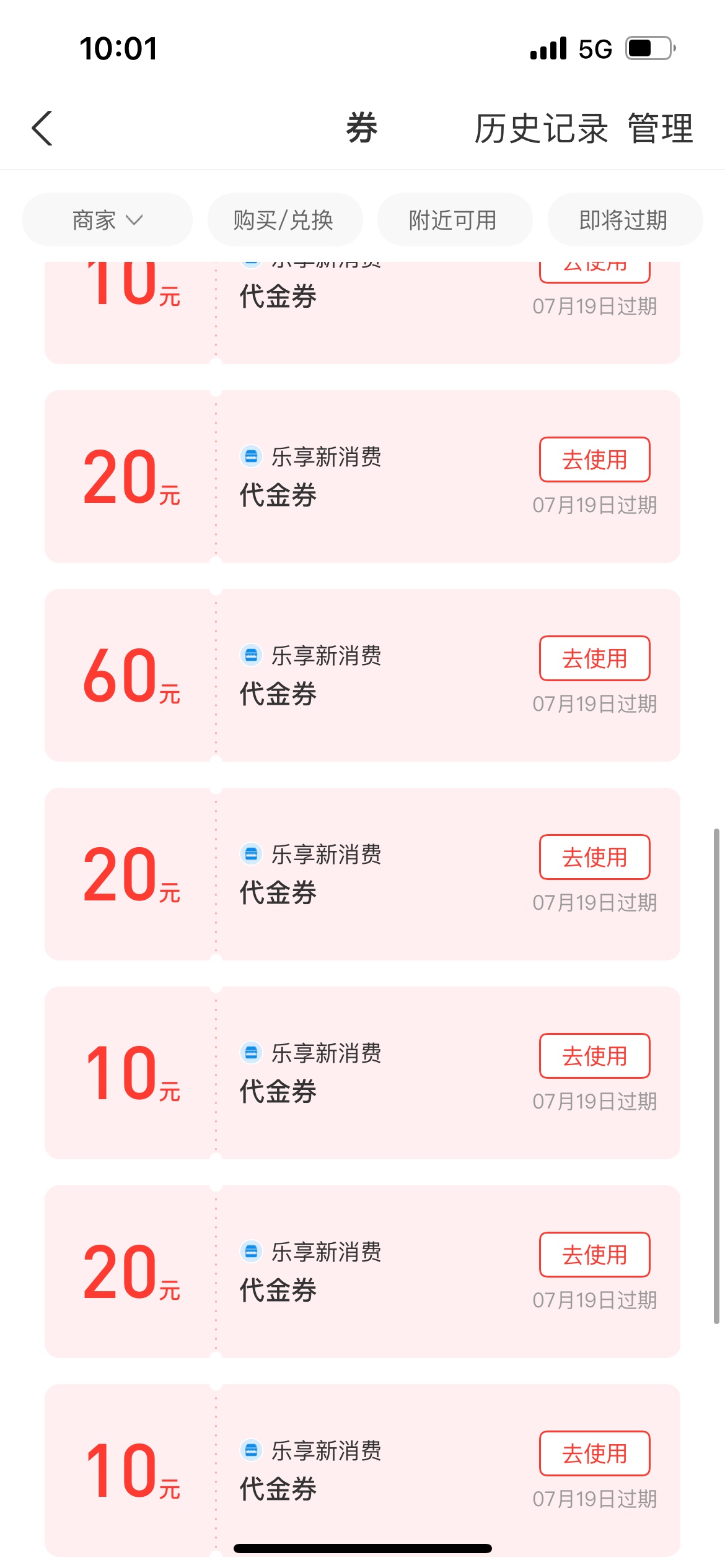Tap 去使用 on the 60元 coupon

tap(595, 658)
